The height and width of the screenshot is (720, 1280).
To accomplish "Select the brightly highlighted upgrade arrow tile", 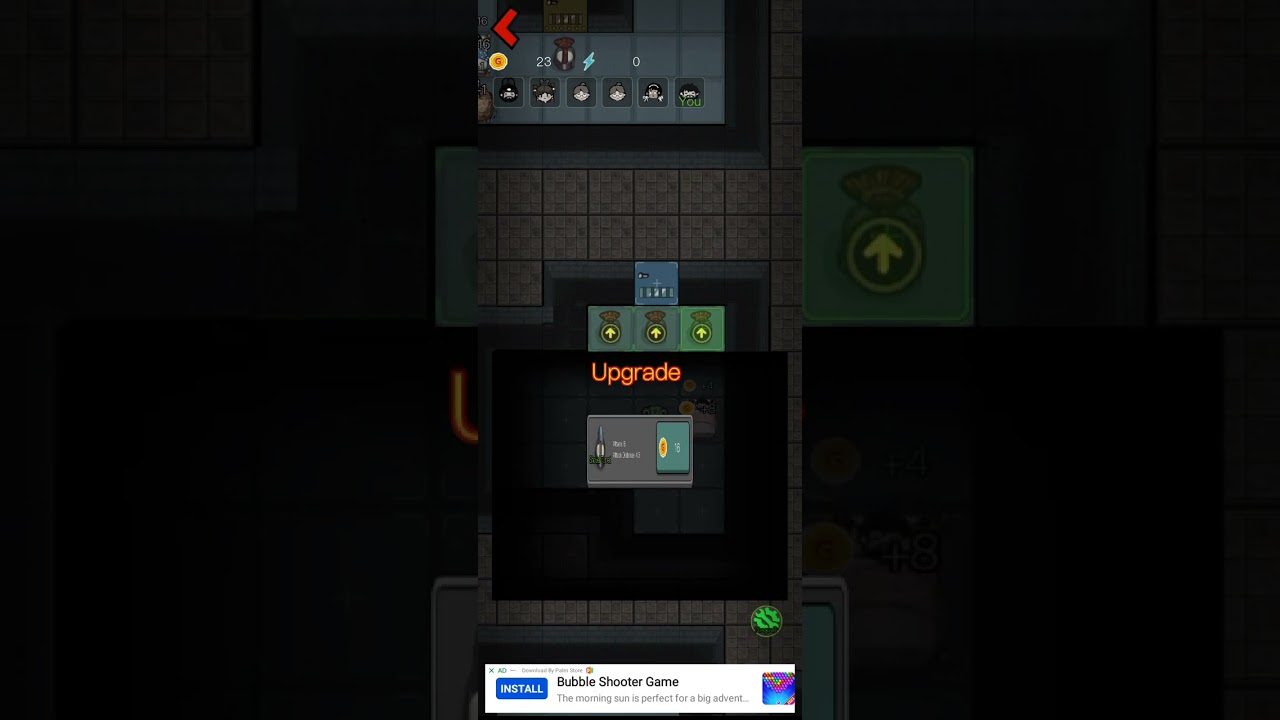I will [701, 329].
